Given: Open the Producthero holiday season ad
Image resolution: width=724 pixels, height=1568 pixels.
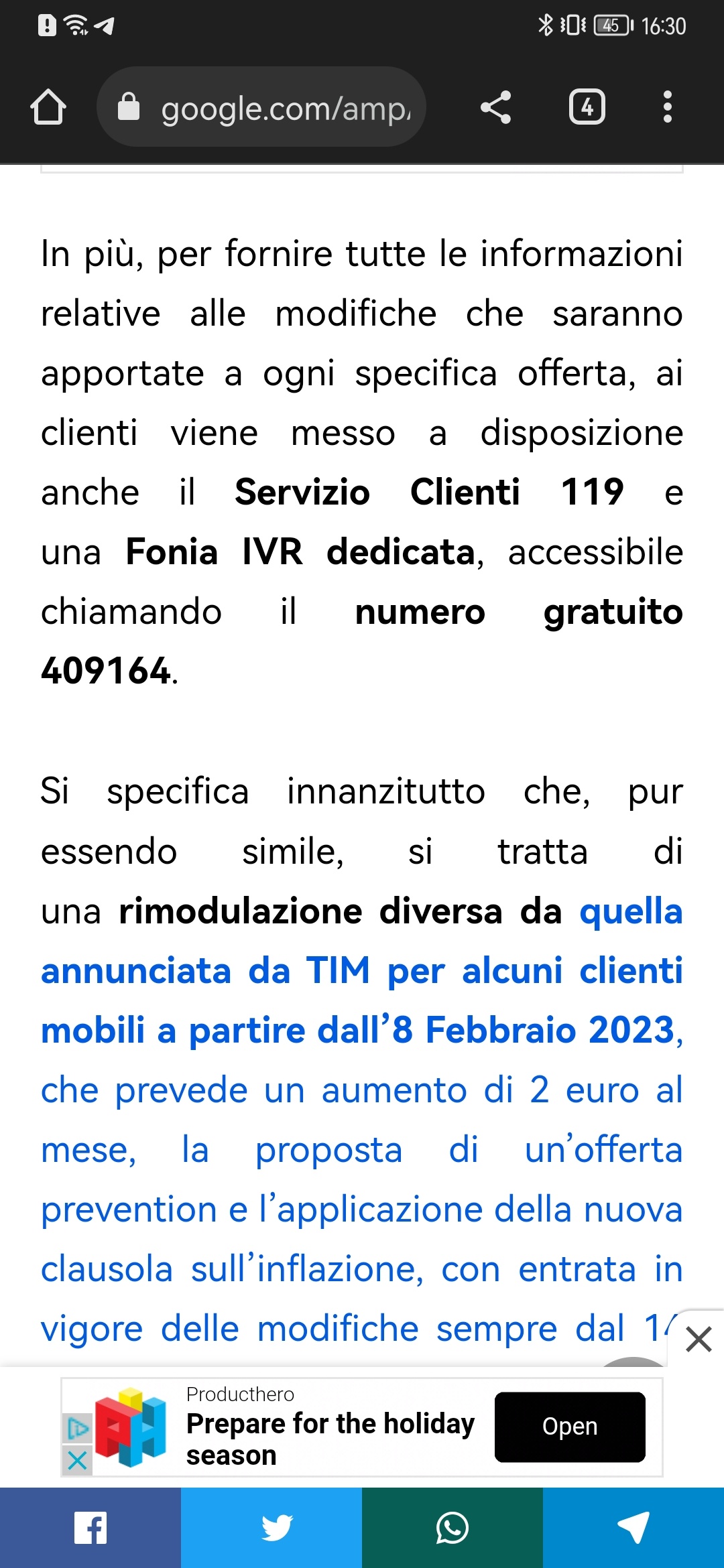Looking at the screenshot, I should [x=330, y=1439].
